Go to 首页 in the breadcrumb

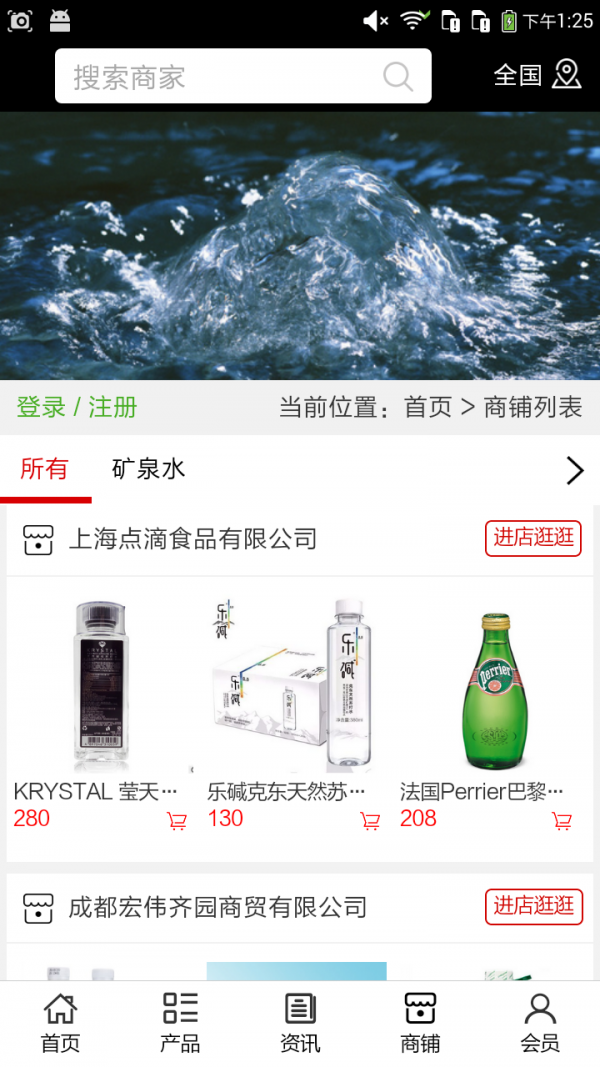tap(428, 407)
